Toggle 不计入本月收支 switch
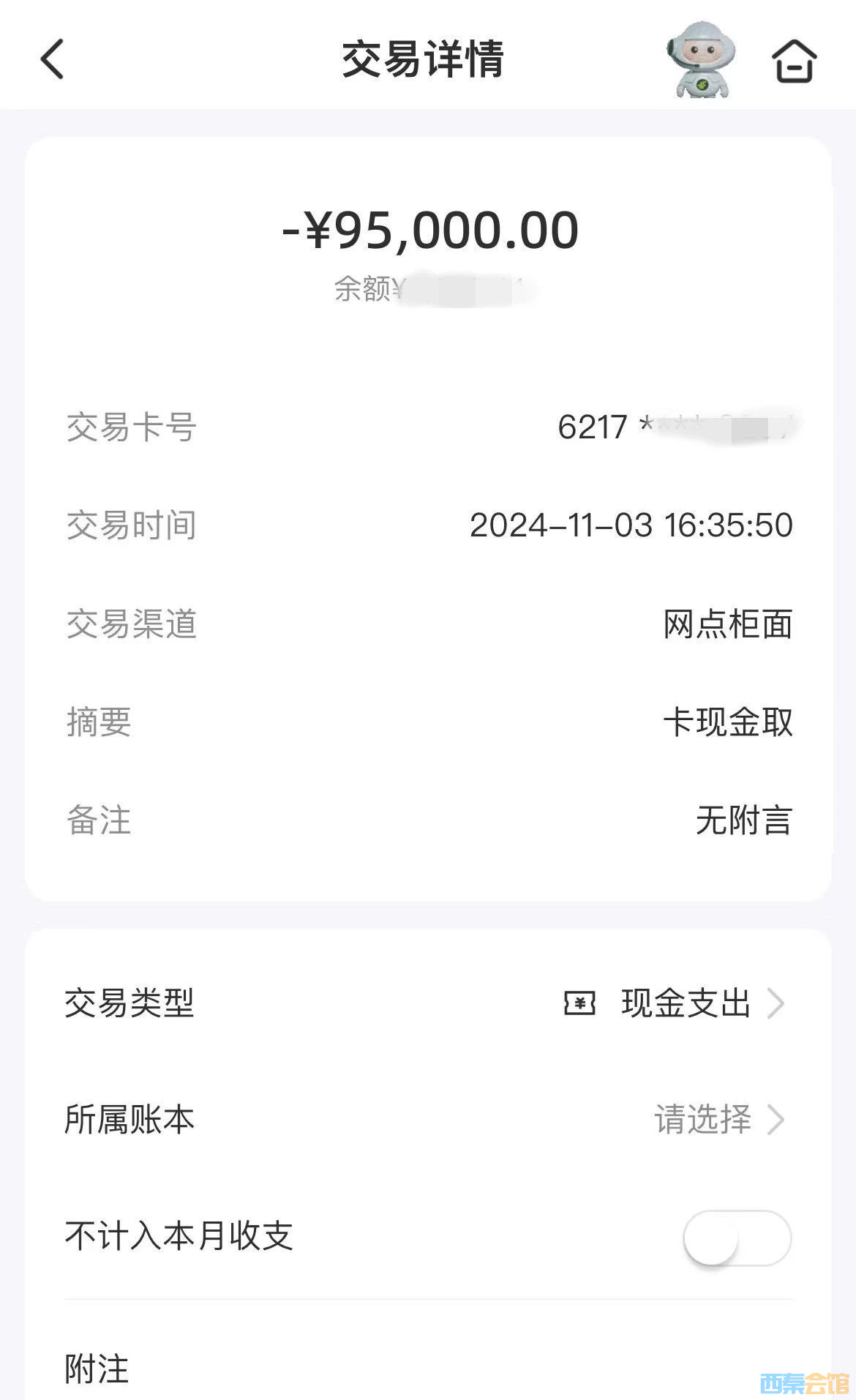Screen dimensions: 856x1400 click(737, 1238)
